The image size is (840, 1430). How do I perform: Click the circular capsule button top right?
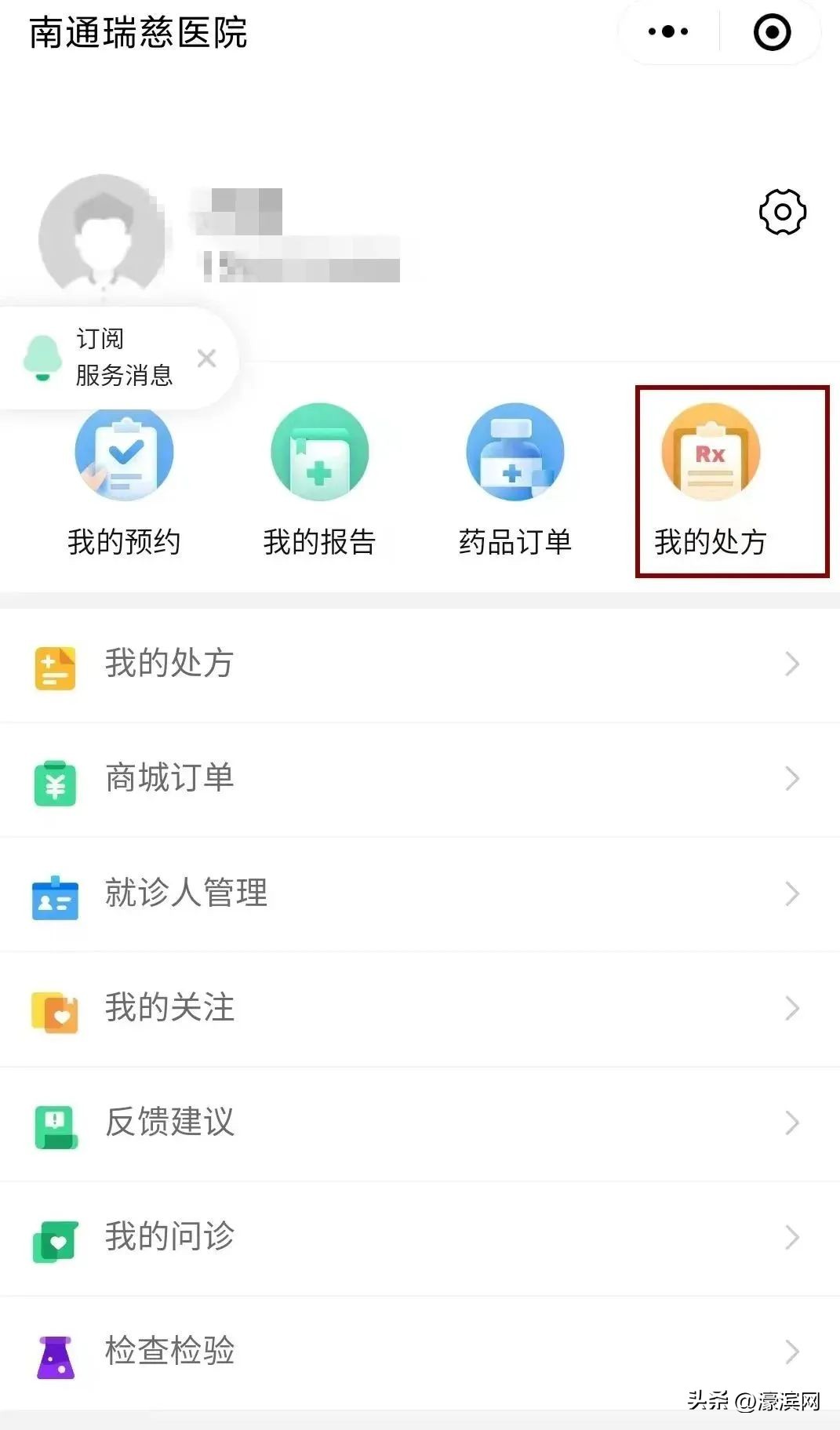pyautogui.click(x=772, y=31)
